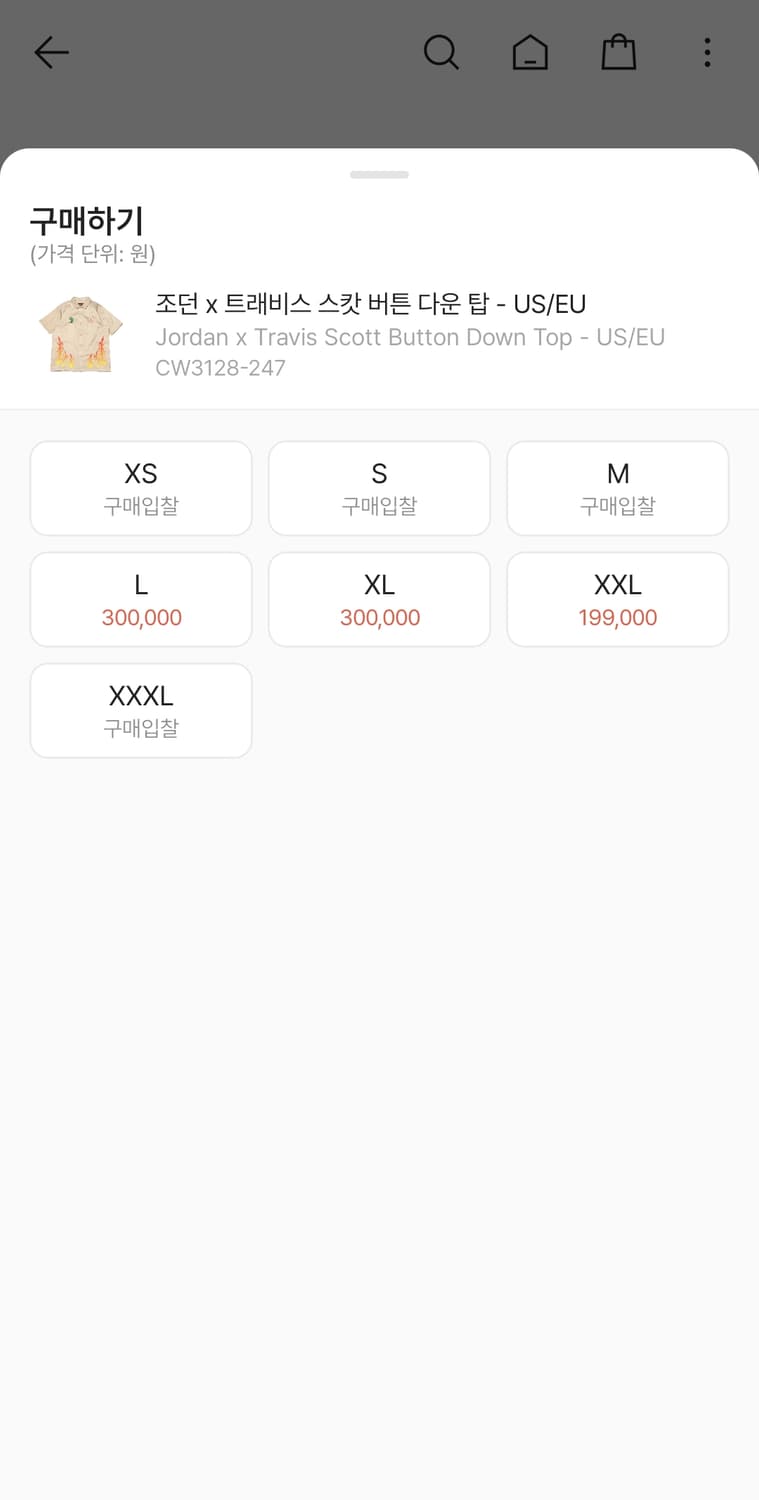The image size is (759, 1500).
Task: Select size XS to place a bid
Action: (x=140, y=487)
